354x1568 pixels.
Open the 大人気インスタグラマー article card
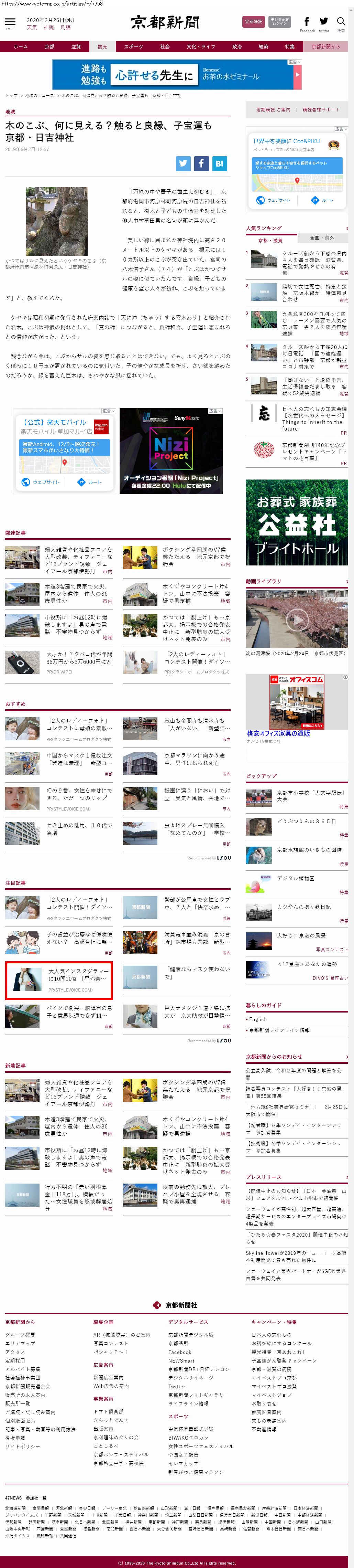point(58,980)
